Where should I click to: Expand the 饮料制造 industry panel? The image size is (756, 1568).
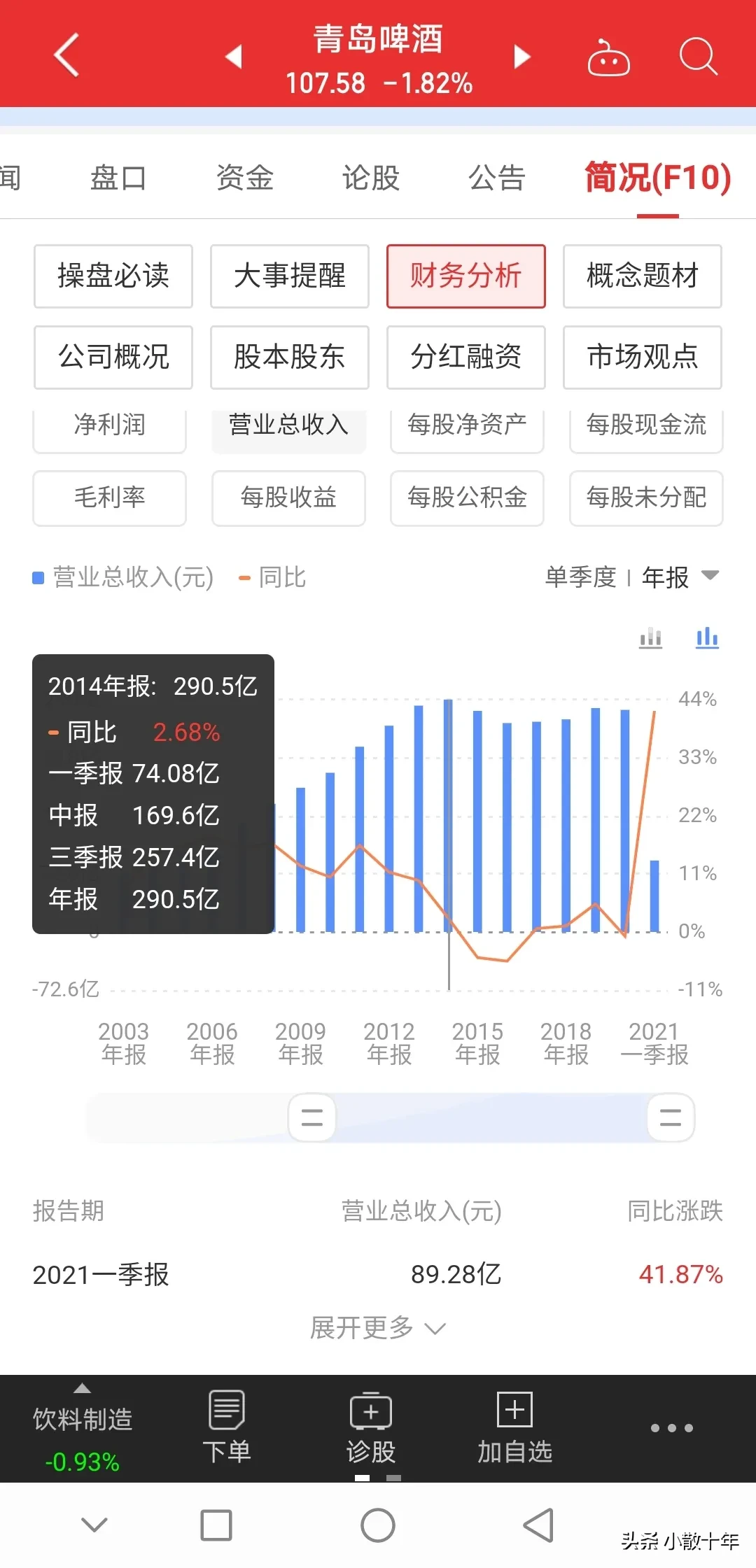[83, 1428]
